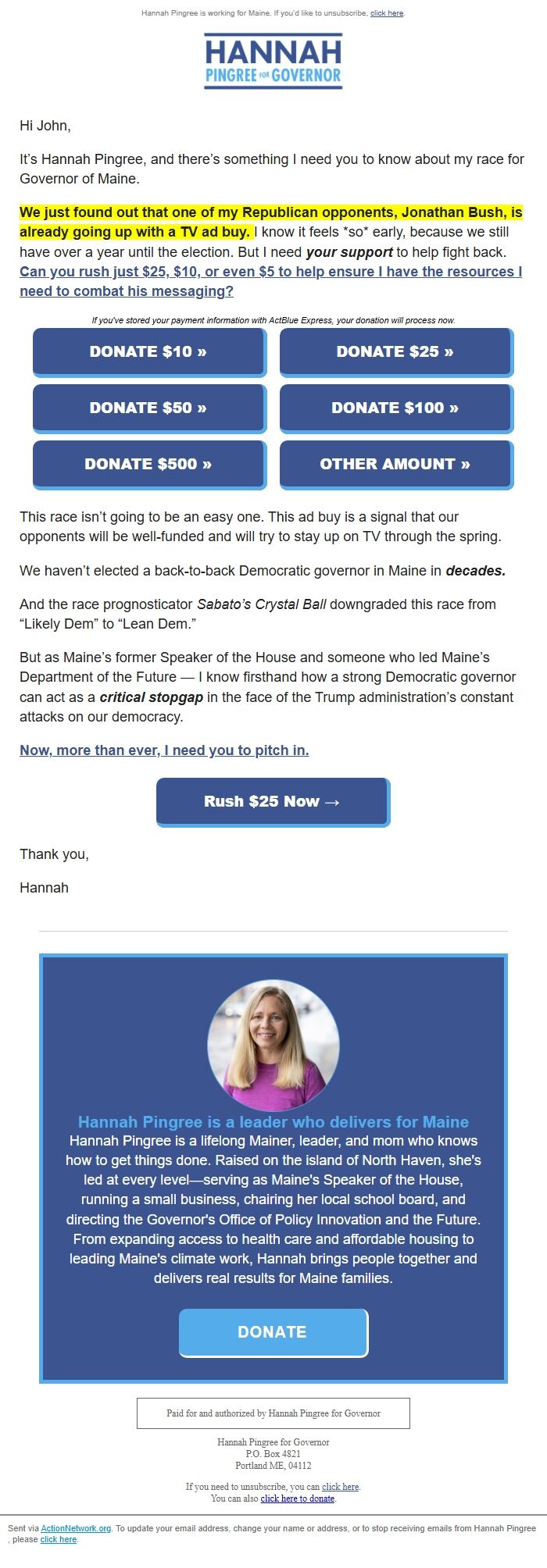
Task: Select the DONATE $500 button
Action: pos(148,464)
